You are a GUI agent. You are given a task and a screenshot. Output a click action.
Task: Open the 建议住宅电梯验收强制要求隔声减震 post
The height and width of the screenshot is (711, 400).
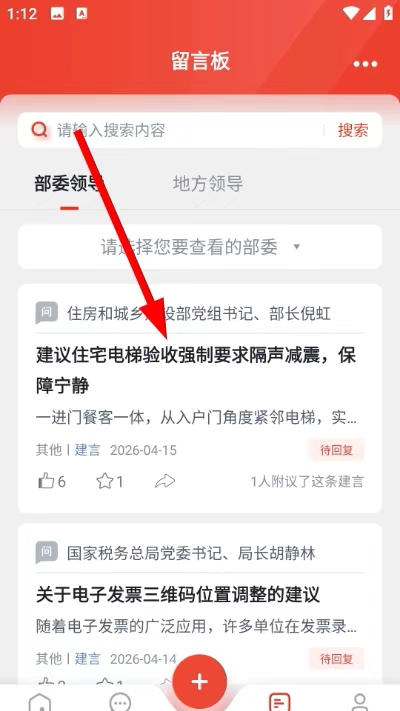[x=196, y=371]
